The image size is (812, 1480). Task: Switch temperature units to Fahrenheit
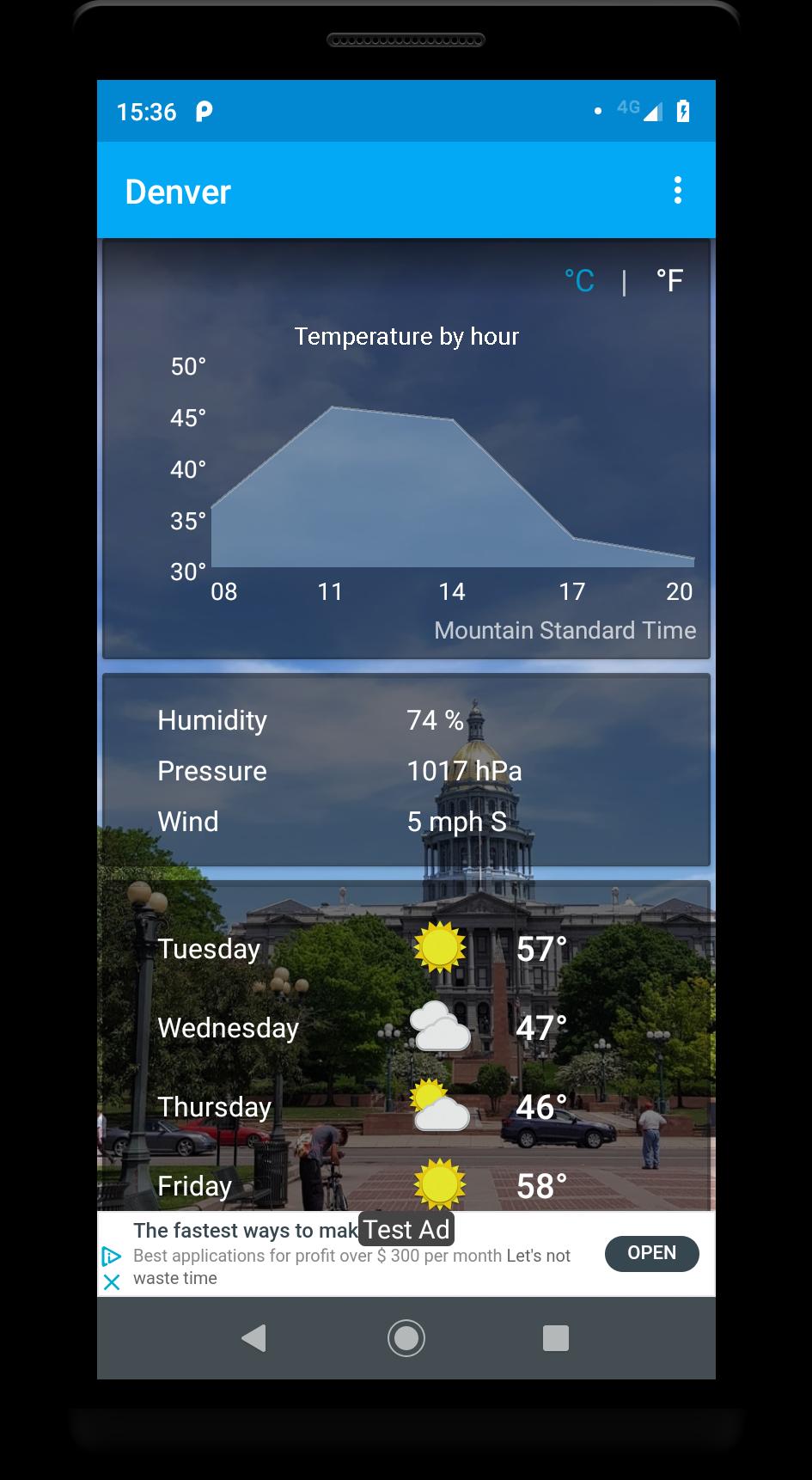[x=669, y=280]
